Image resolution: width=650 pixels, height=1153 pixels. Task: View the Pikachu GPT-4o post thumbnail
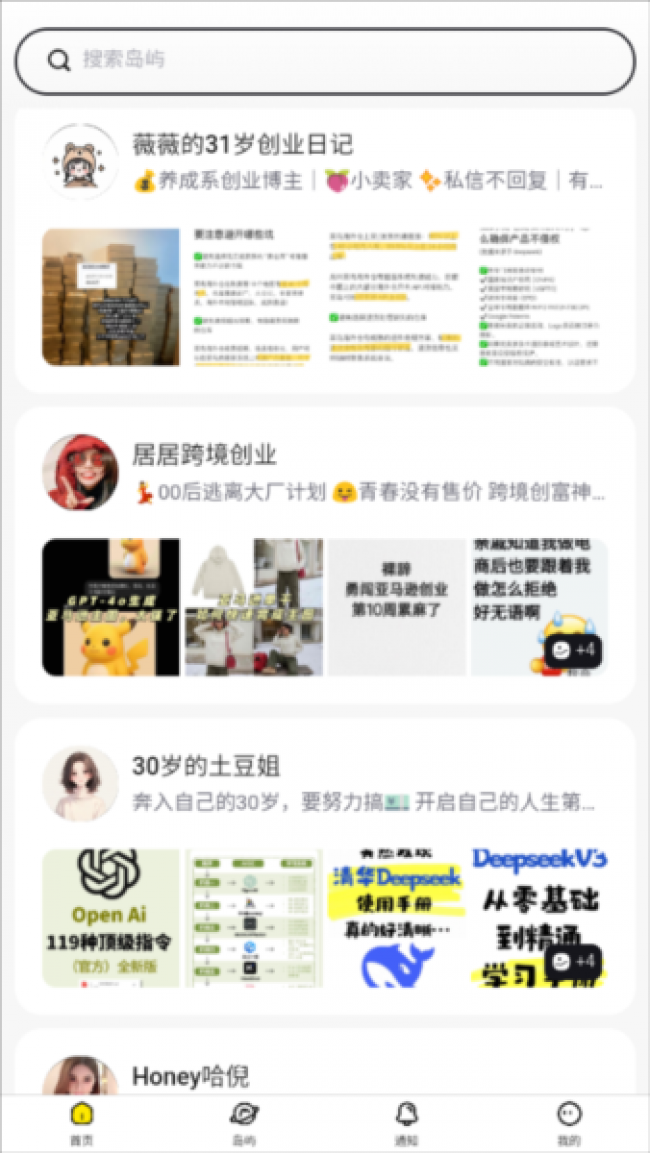click(111, 607)
